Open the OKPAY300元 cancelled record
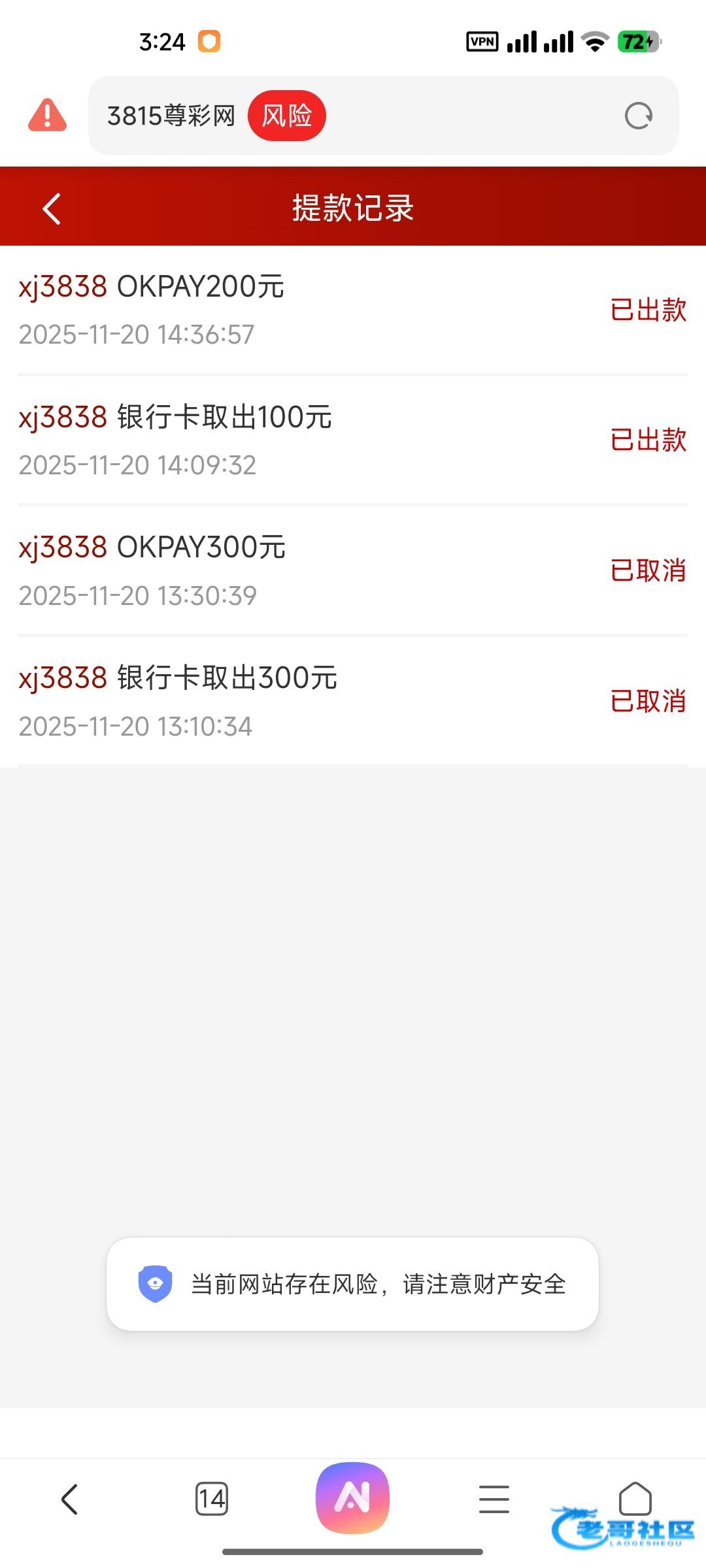Screen dimensions: 706x1568 (x=353, y=571)
